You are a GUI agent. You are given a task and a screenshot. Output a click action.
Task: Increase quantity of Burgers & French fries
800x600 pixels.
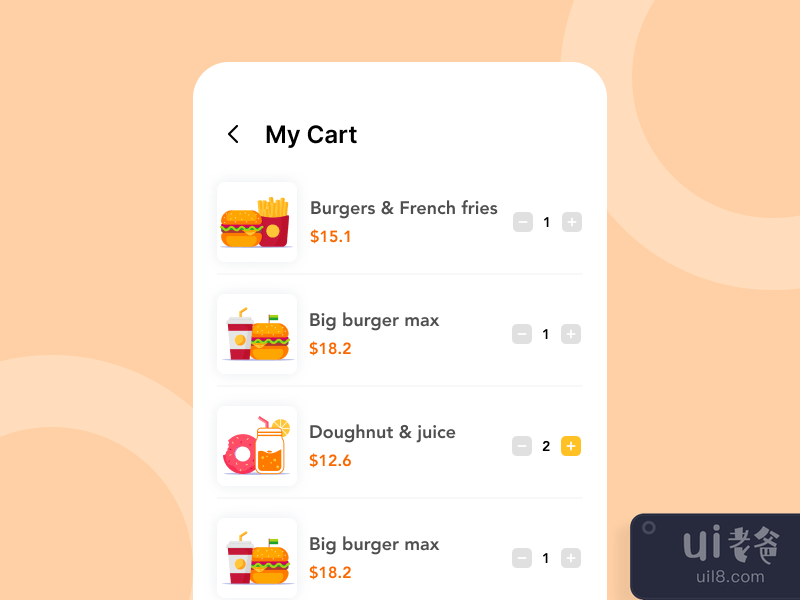click(x=572, y=222)
